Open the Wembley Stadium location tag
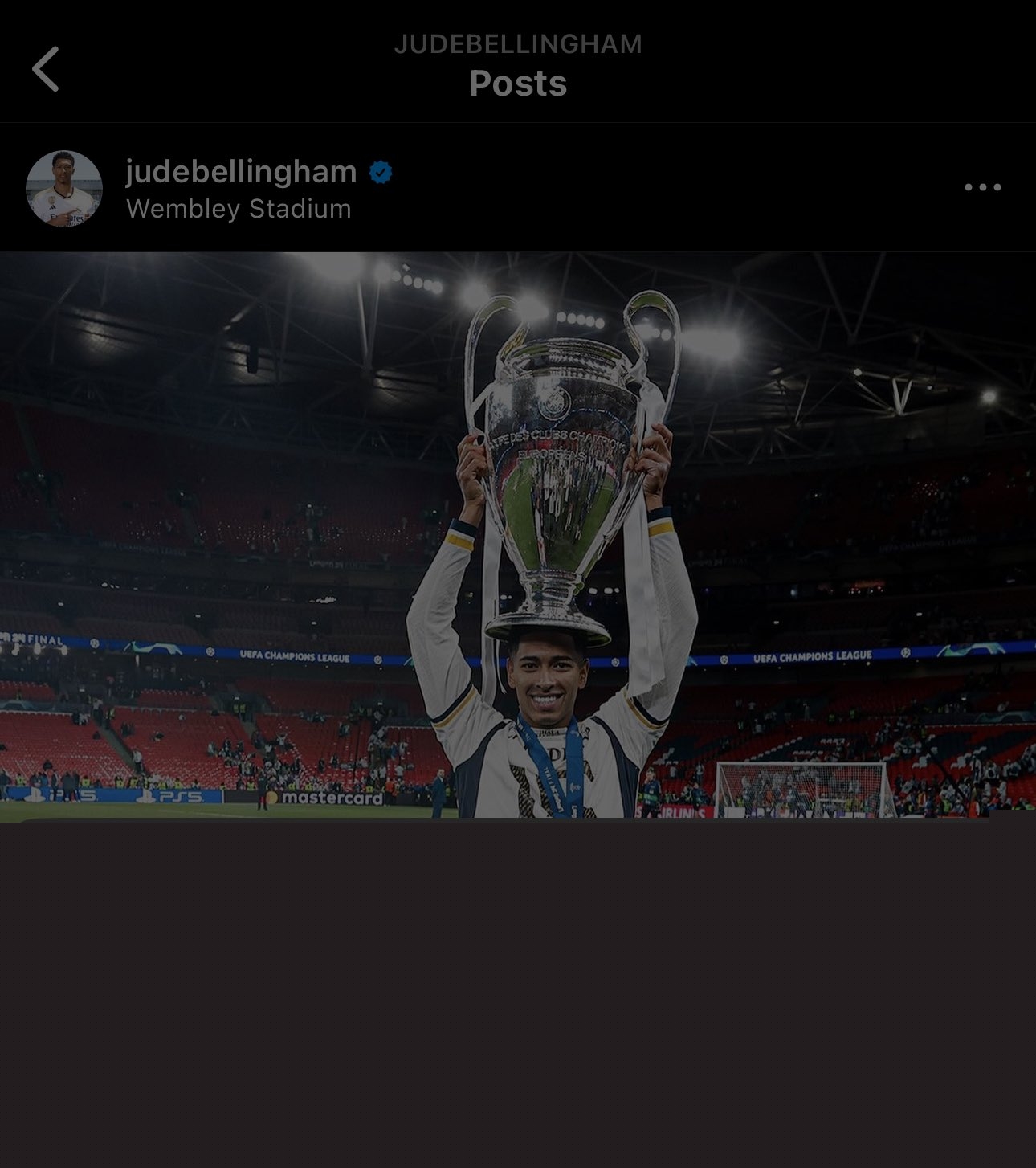 pos(239,209)
